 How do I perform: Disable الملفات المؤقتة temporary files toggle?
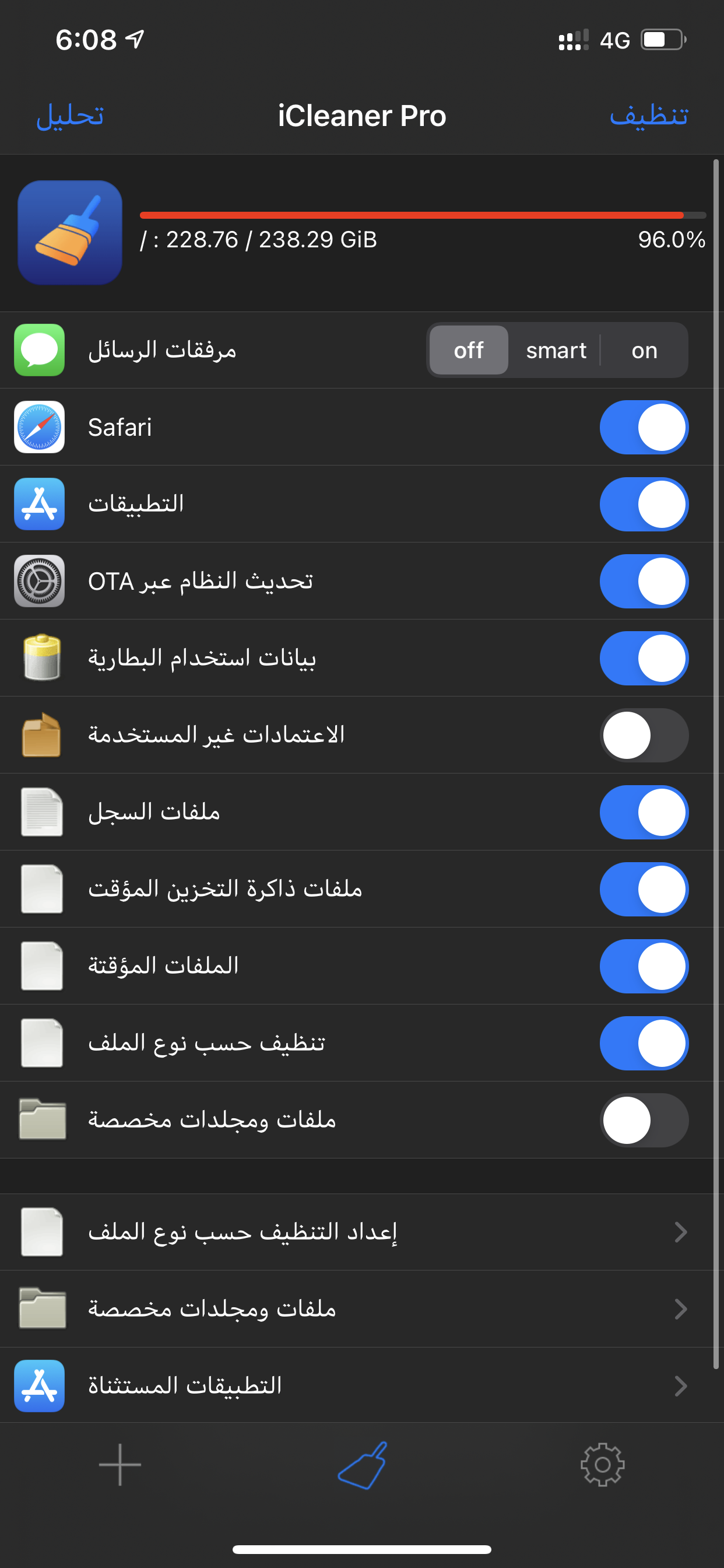(x=644, y=966)
